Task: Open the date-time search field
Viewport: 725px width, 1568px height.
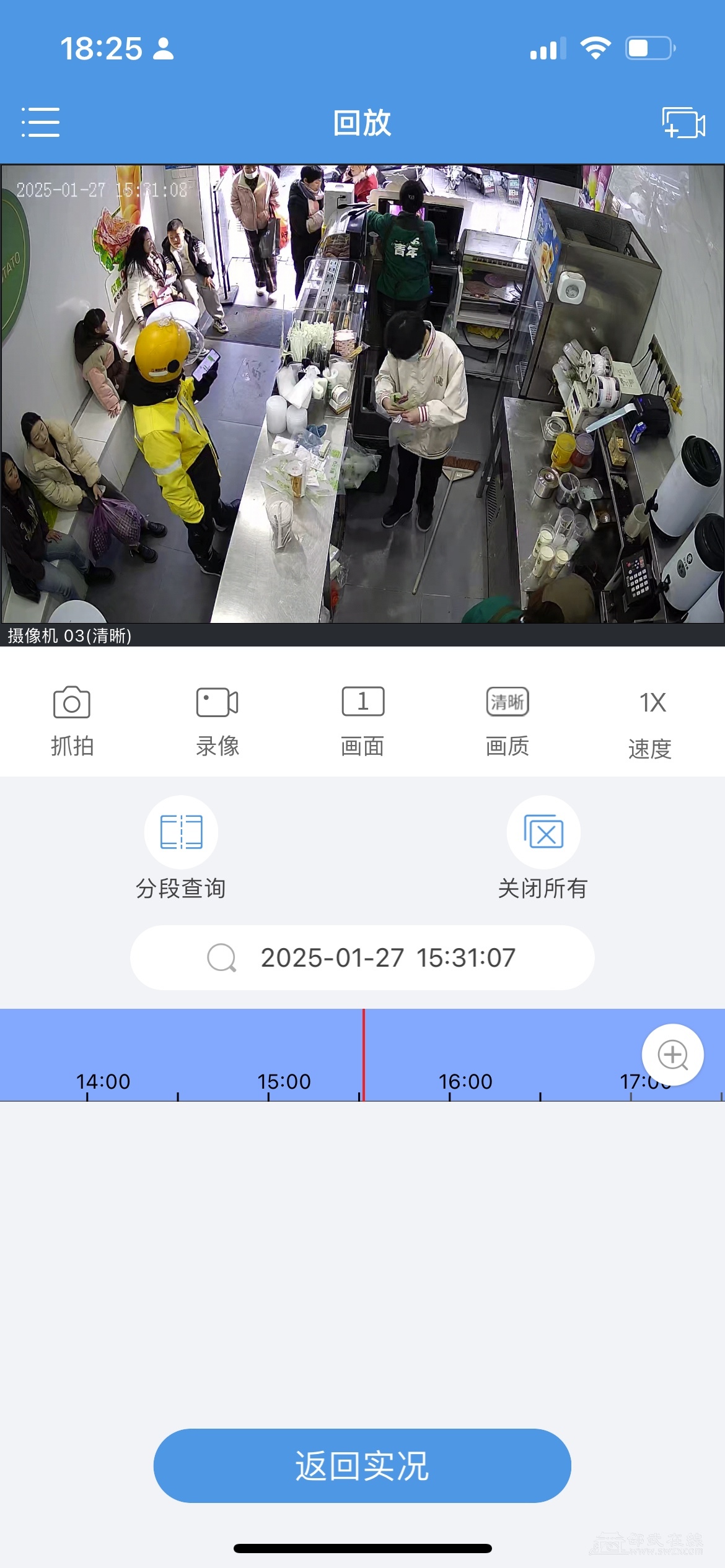Action: point(362,957)
